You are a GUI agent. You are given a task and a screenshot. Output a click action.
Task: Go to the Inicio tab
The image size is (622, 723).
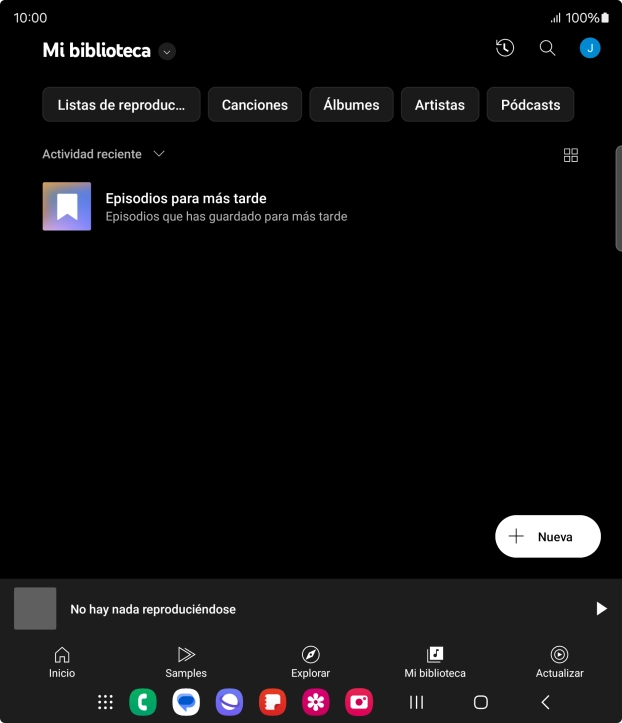tap(62, 661)
